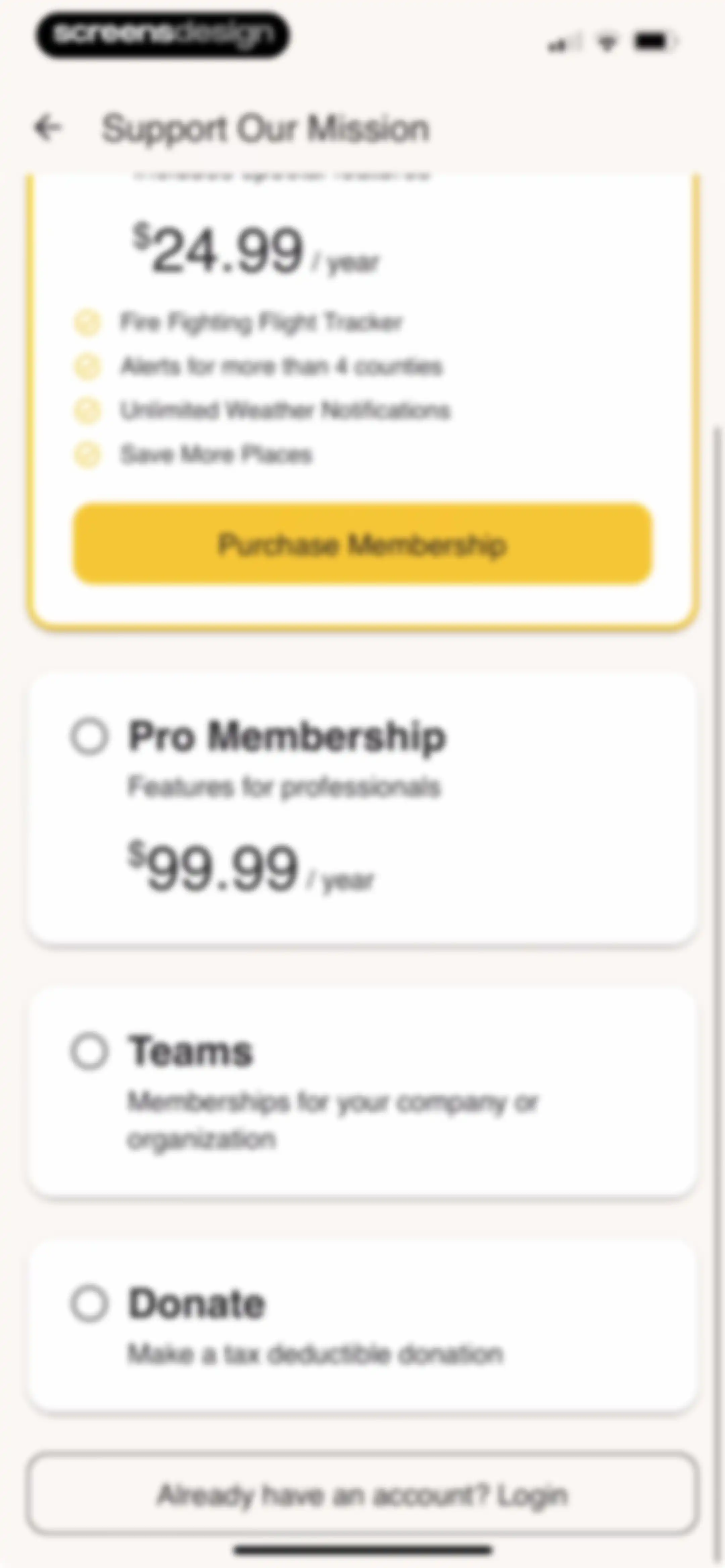Tap the Purchase Membership button

[362, 544]
